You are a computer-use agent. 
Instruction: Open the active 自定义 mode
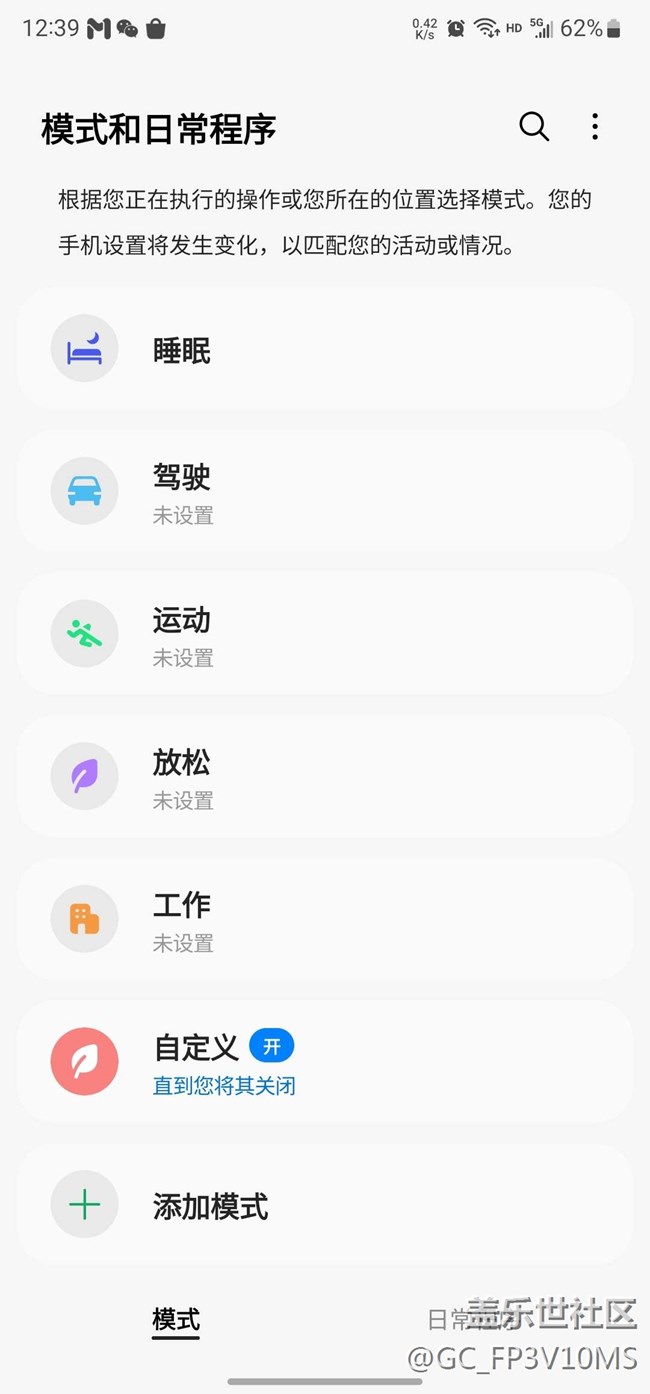[324, 1062]
